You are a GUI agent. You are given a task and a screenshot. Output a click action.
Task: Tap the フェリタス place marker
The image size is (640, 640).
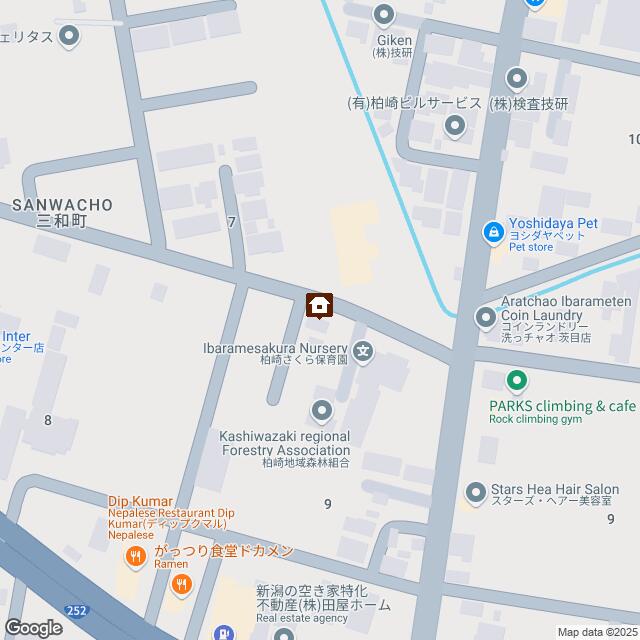[x=69, y=37]
